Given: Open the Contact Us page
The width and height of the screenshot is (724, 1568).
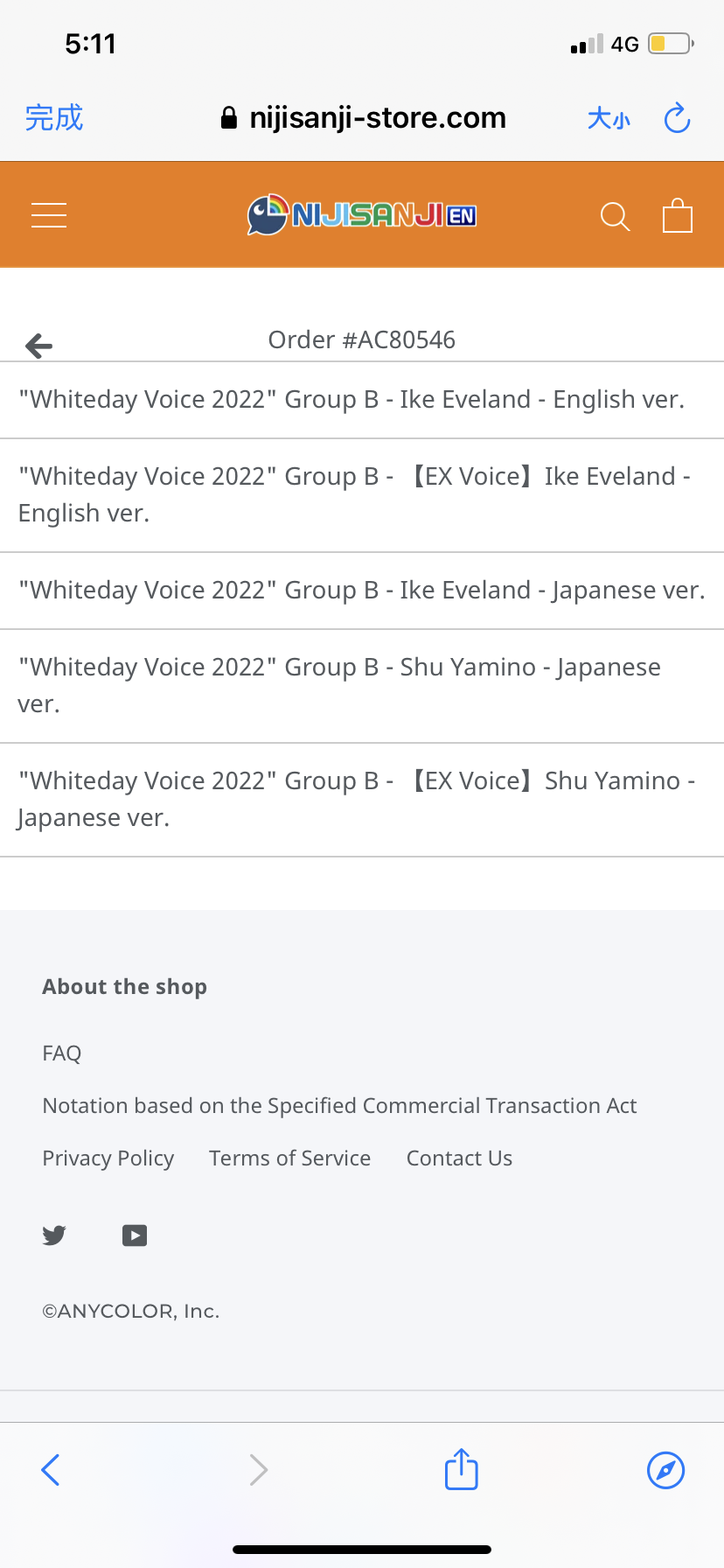Looking at the screenshot, I should click(459, 1158).
